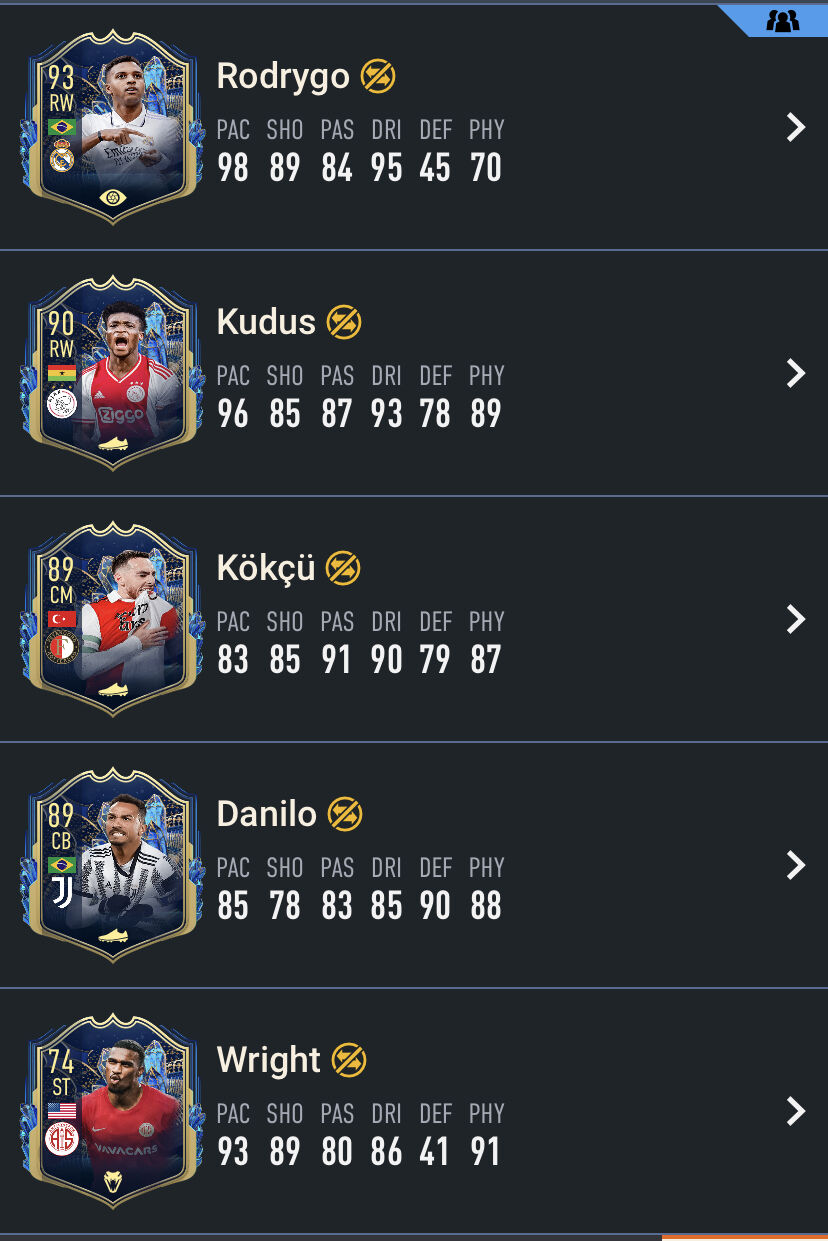Open Danilo player row

(795, 865)
